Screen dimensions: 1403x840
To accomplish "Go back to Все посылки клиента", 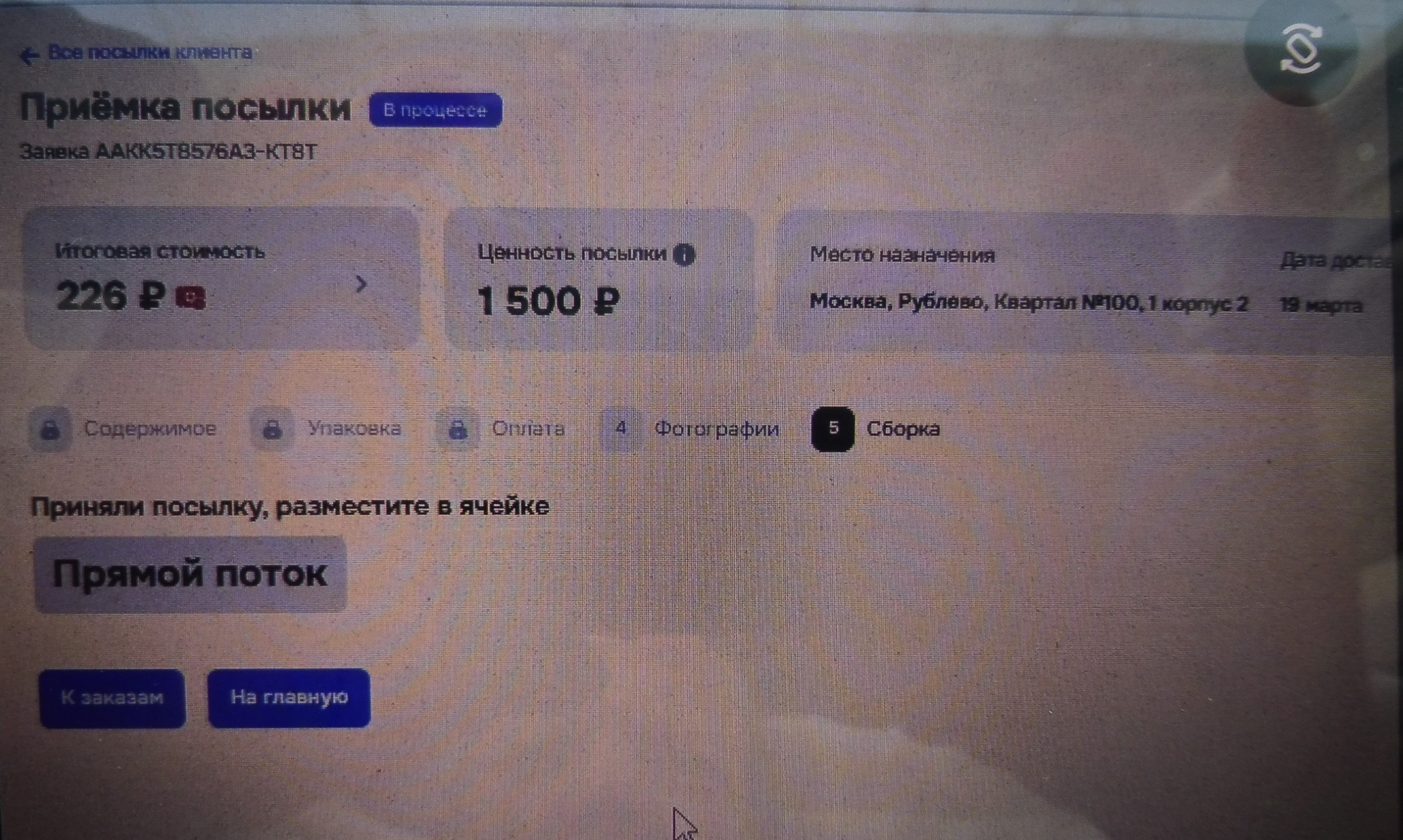I will click(136, 53).
